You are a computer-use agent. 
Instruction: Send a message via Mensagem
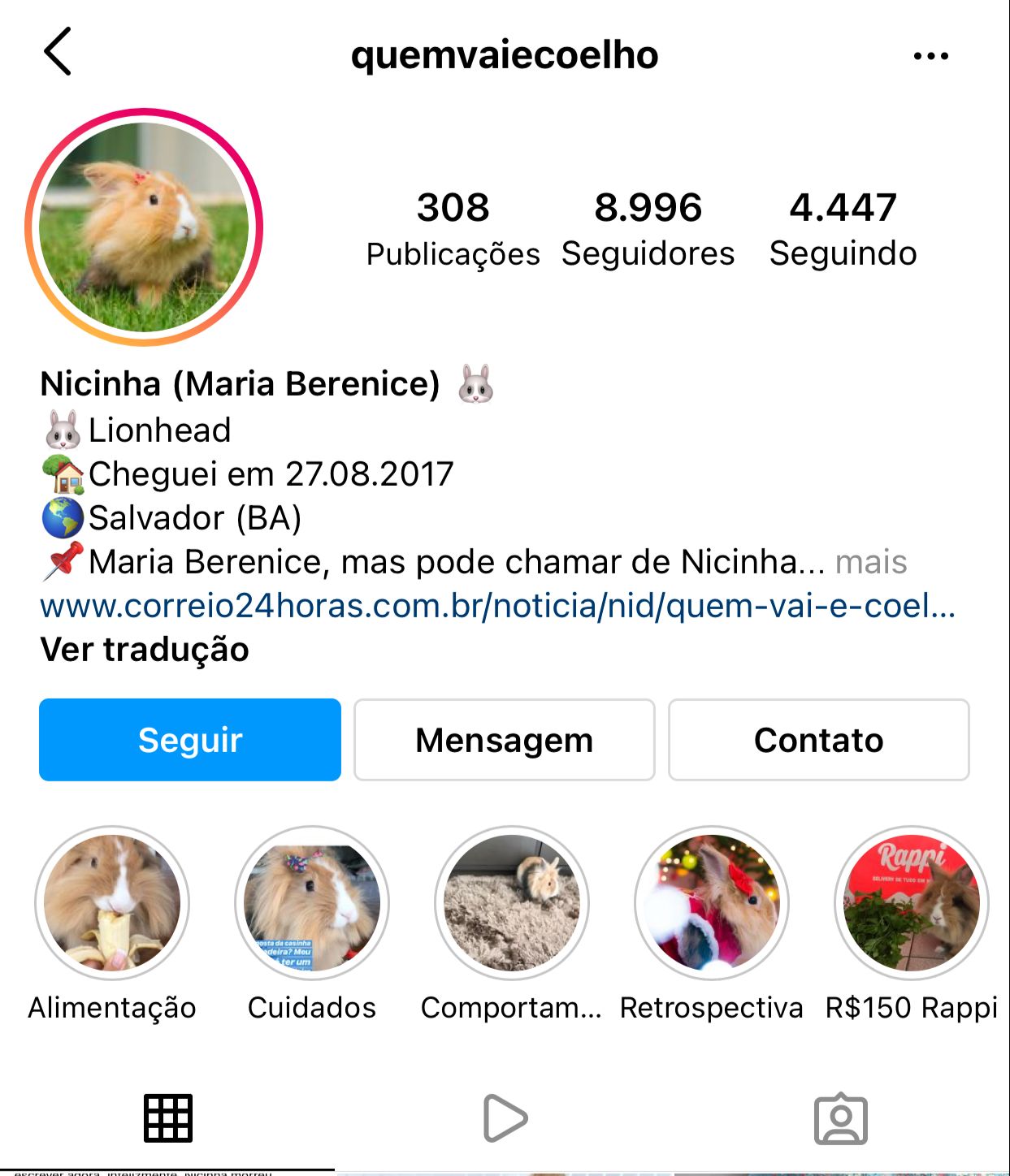(504, 740)
